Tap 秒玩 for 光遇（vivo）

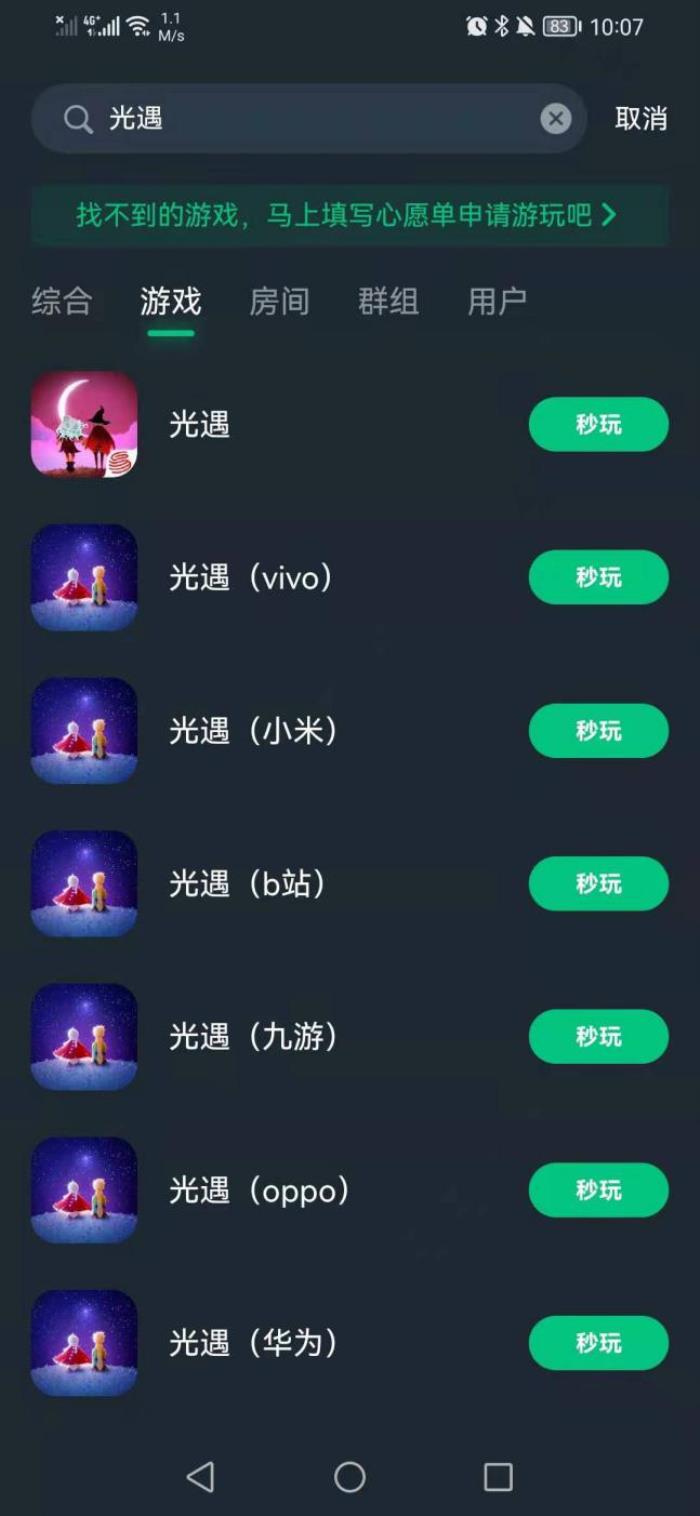coord(598,577)
